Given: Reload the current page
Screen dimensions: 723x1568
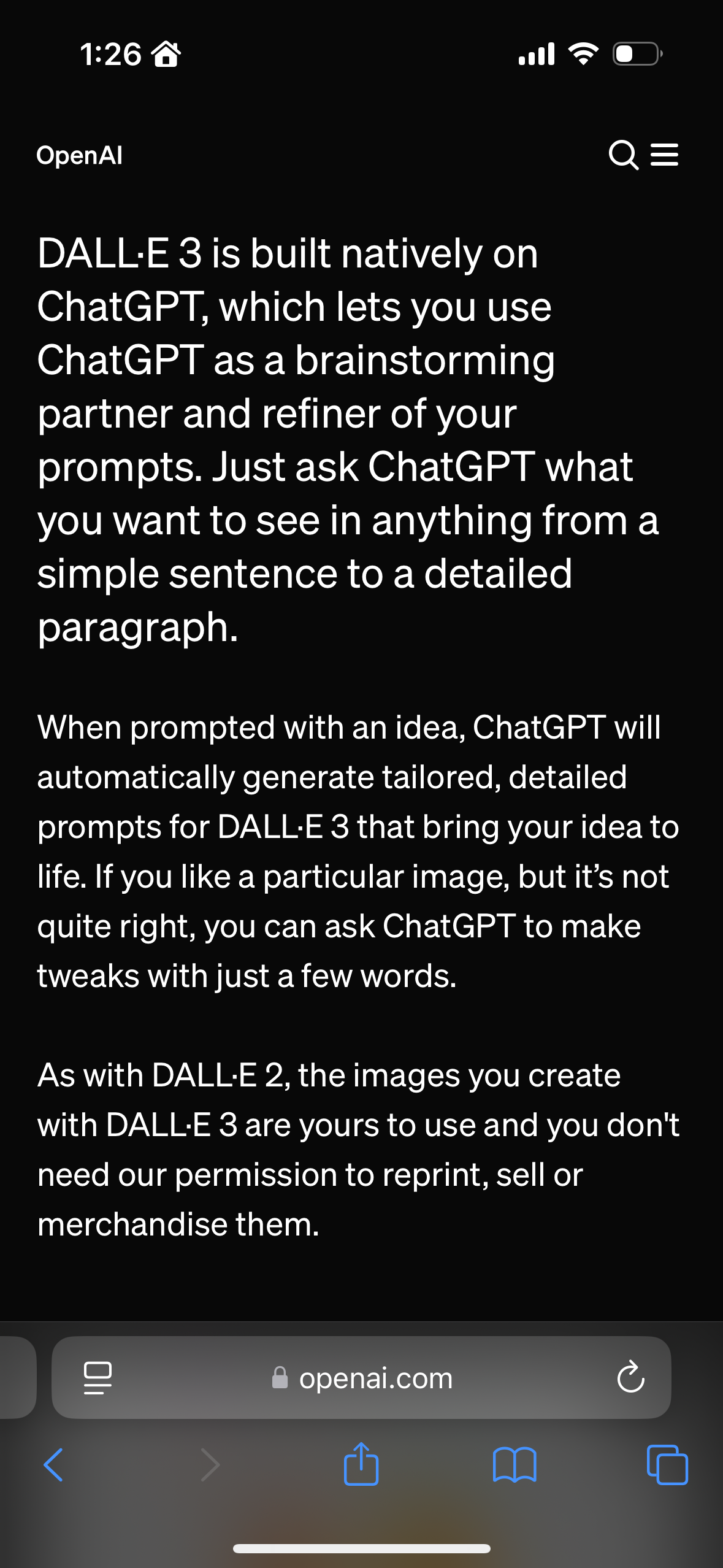Looking at the screenshot, I should [x=630, y=1378].
